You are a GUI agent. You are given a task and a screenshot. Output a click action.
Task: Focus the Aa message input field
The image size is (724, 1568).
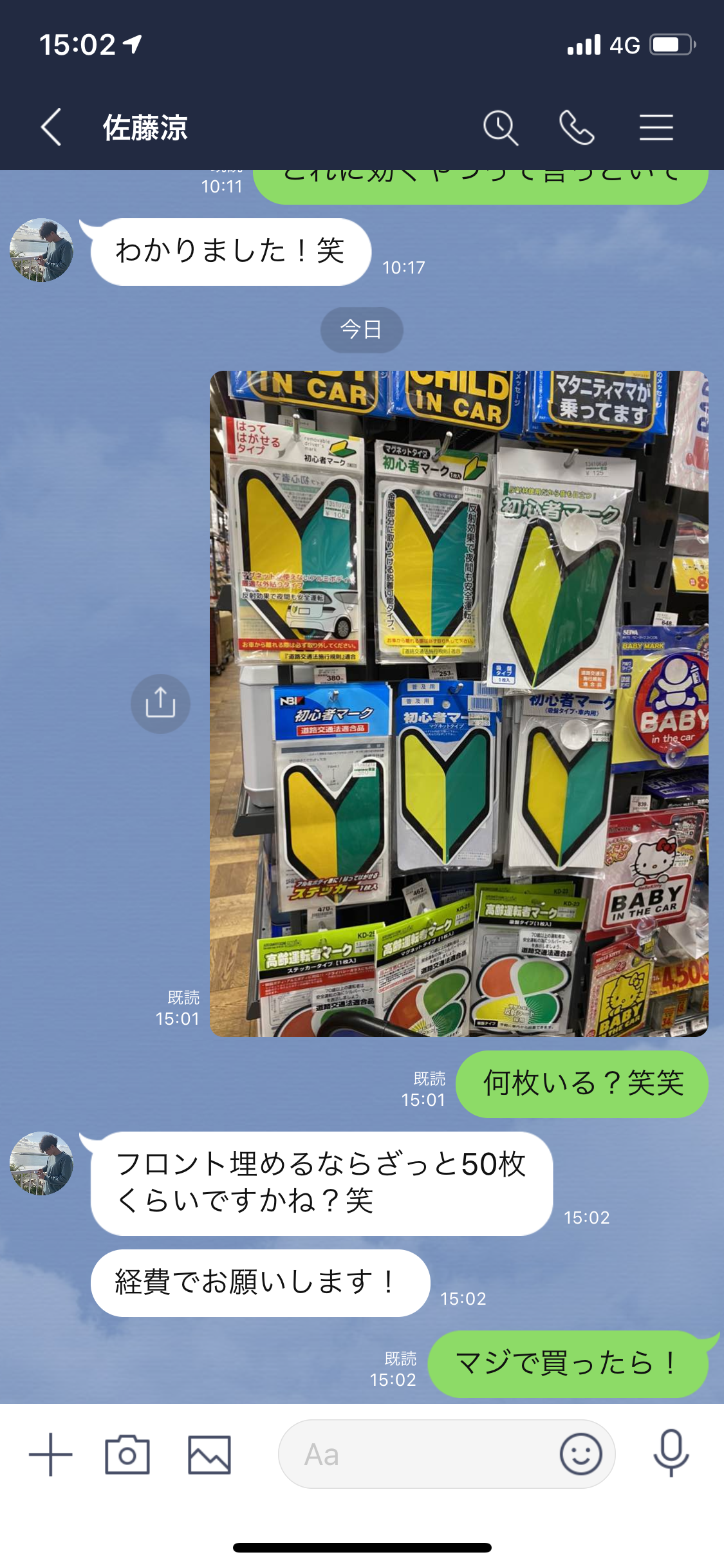[418, 1454]
